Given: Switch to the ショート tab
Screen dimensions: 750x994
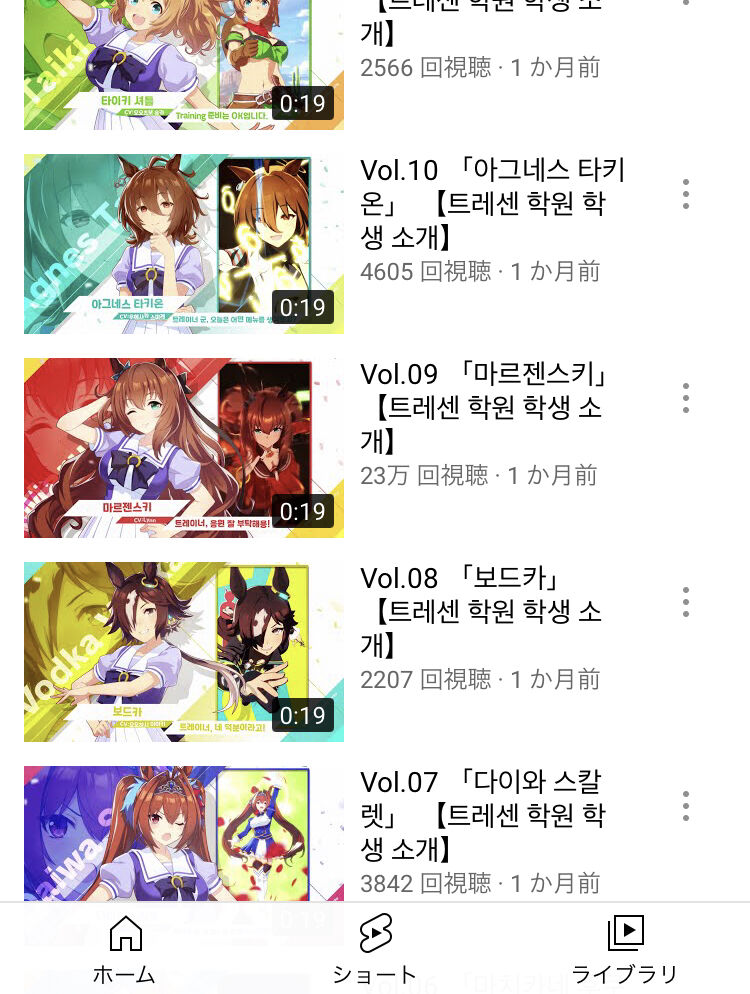Looking at the screenshot, I should coord(375,950).
